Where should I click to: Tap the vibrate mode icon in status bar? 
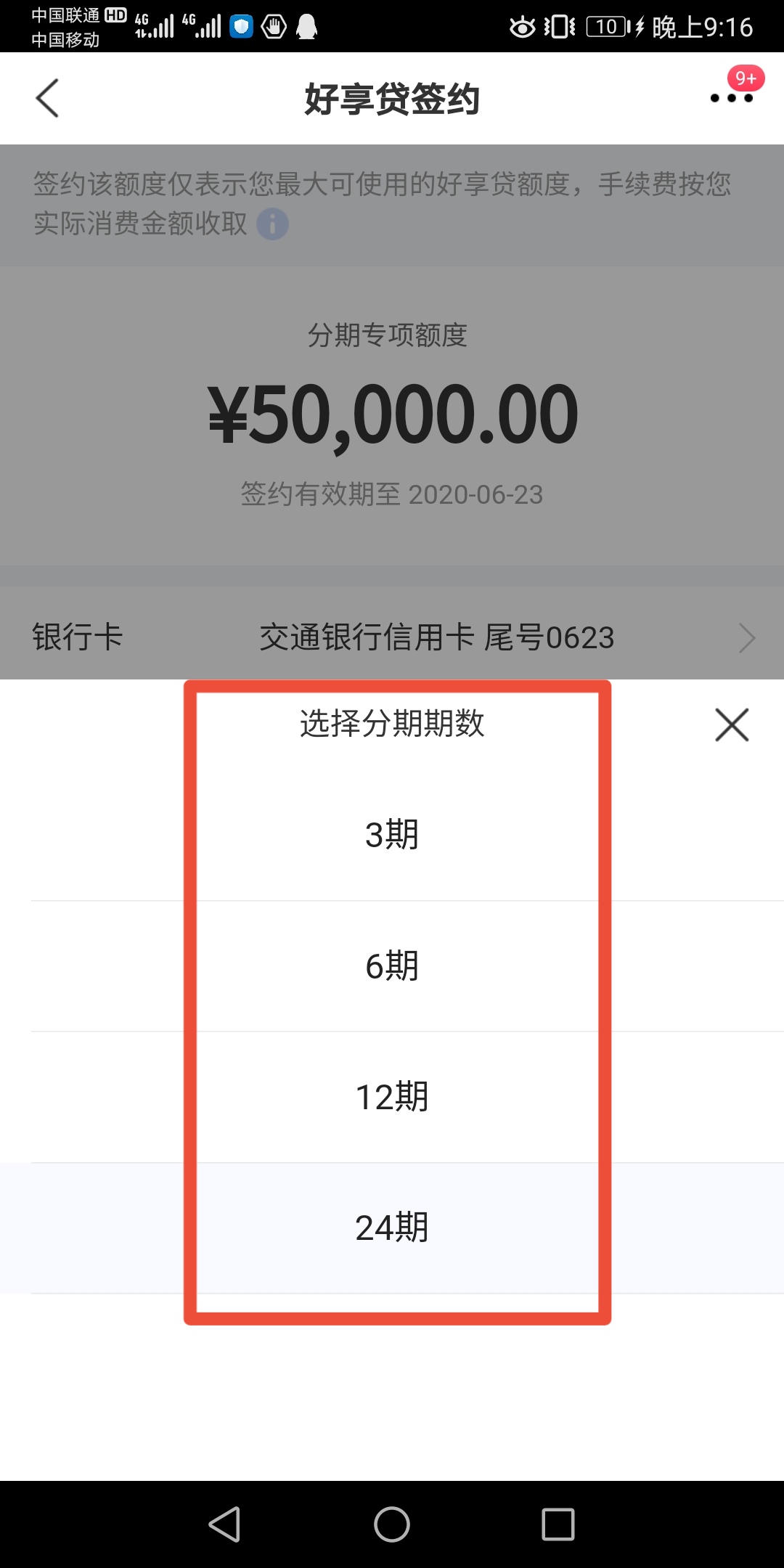558,26
